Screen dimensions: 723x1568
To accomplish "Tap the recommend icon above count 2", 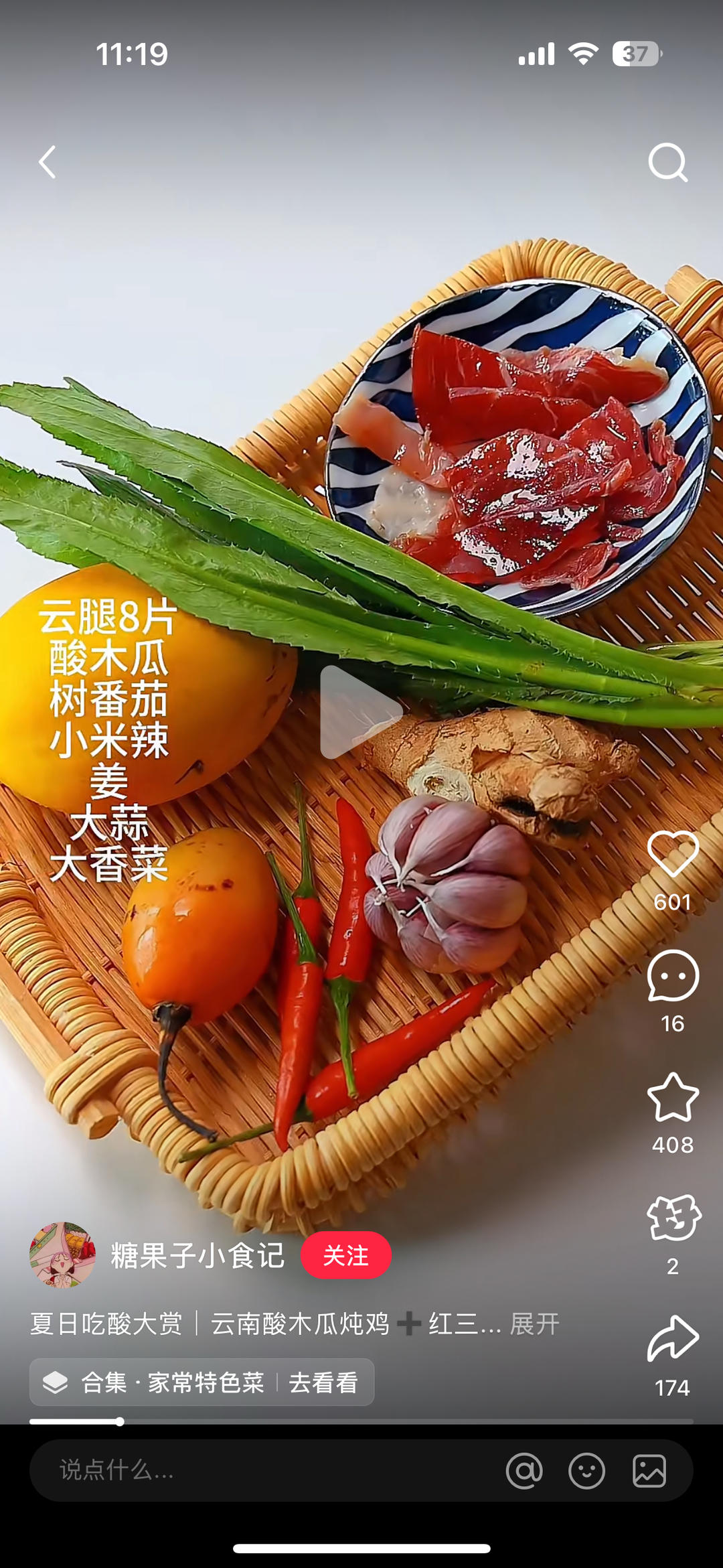I will (673, 1218).
